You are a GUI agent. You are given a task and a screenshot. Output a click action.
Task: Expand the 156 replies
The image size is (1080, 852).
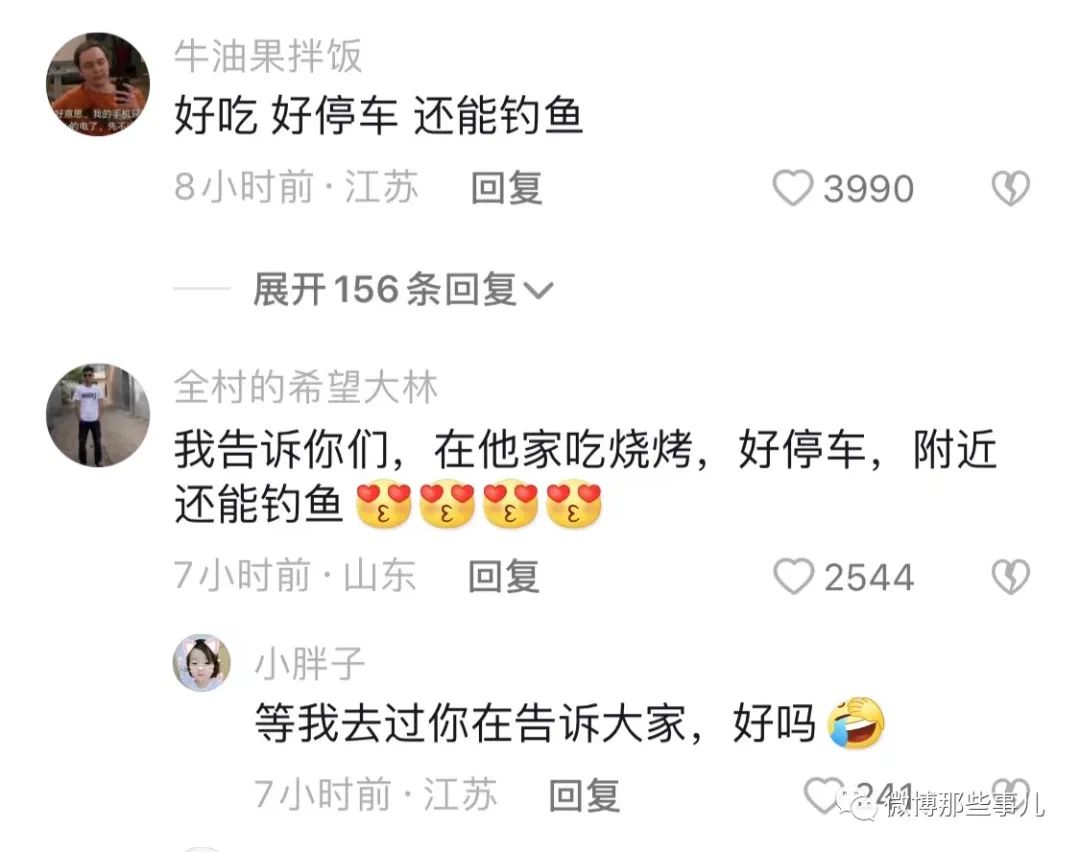402,291
